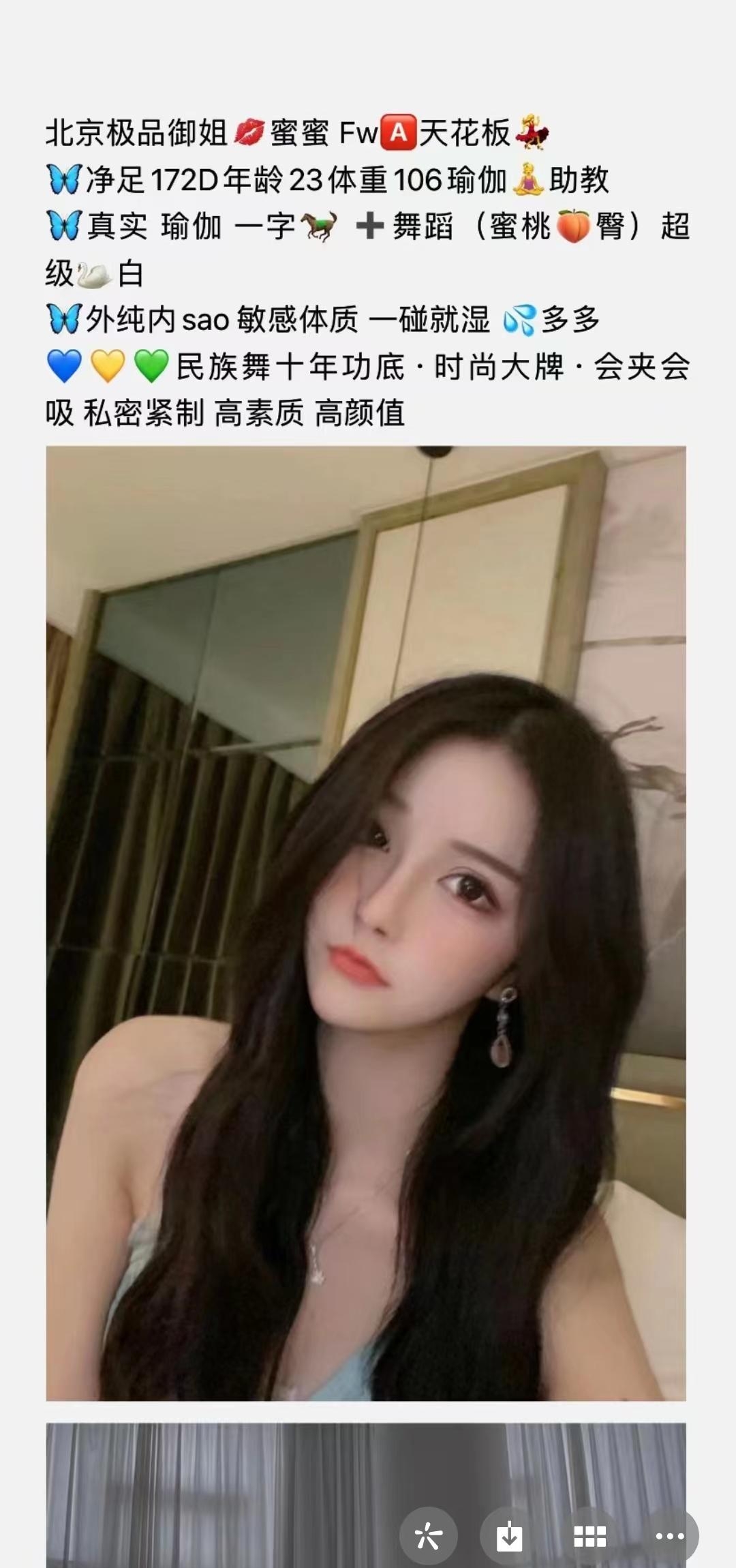
Task: Open the three-dot more options menu
Action: [670, 1537]
